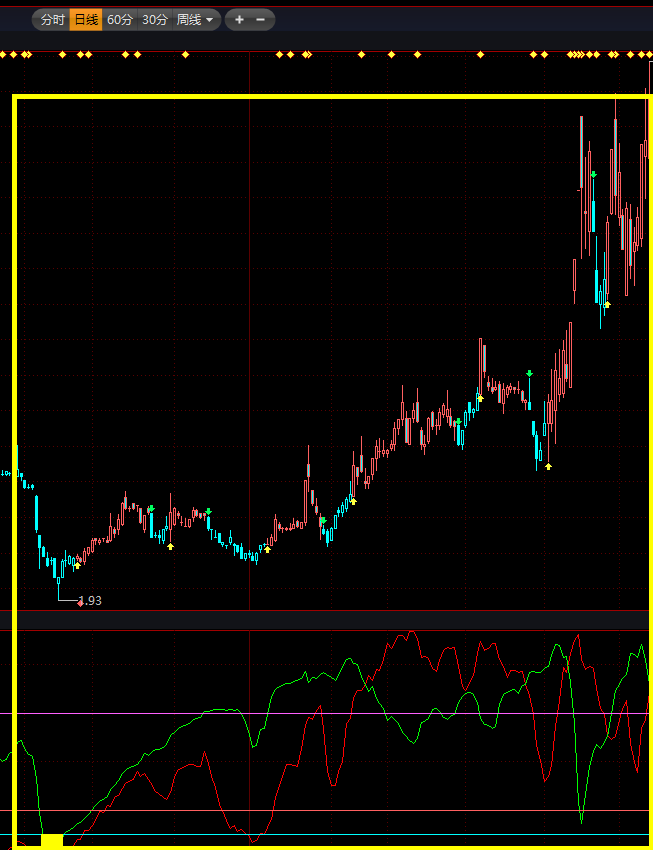Viewport: 653px width, 850px height.
Task: Zoom in the chart with plus button
Action: coord(239,20)
